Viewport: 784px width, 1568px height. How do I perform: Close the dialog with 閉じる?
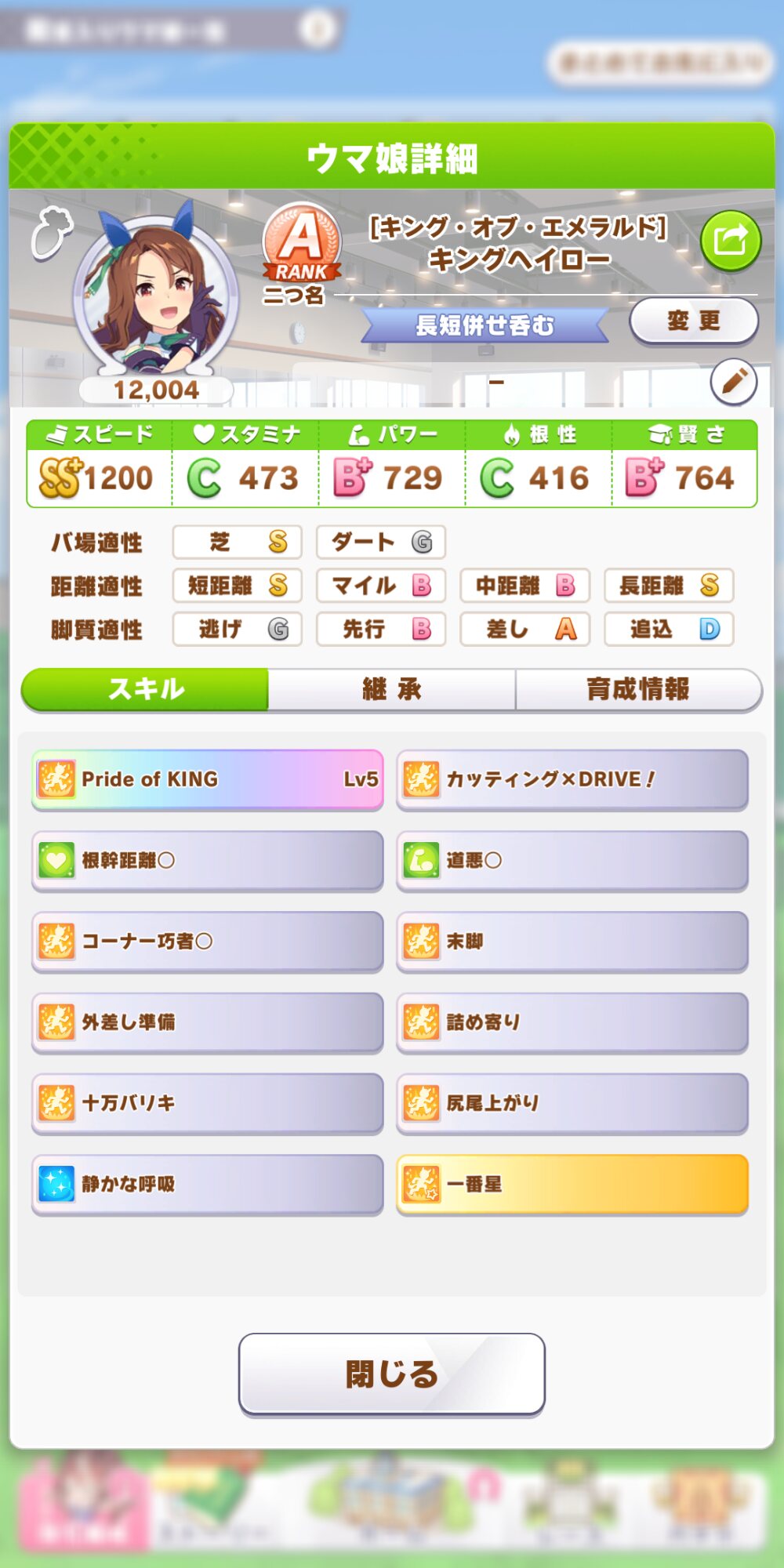click(x=391, y=1374)
